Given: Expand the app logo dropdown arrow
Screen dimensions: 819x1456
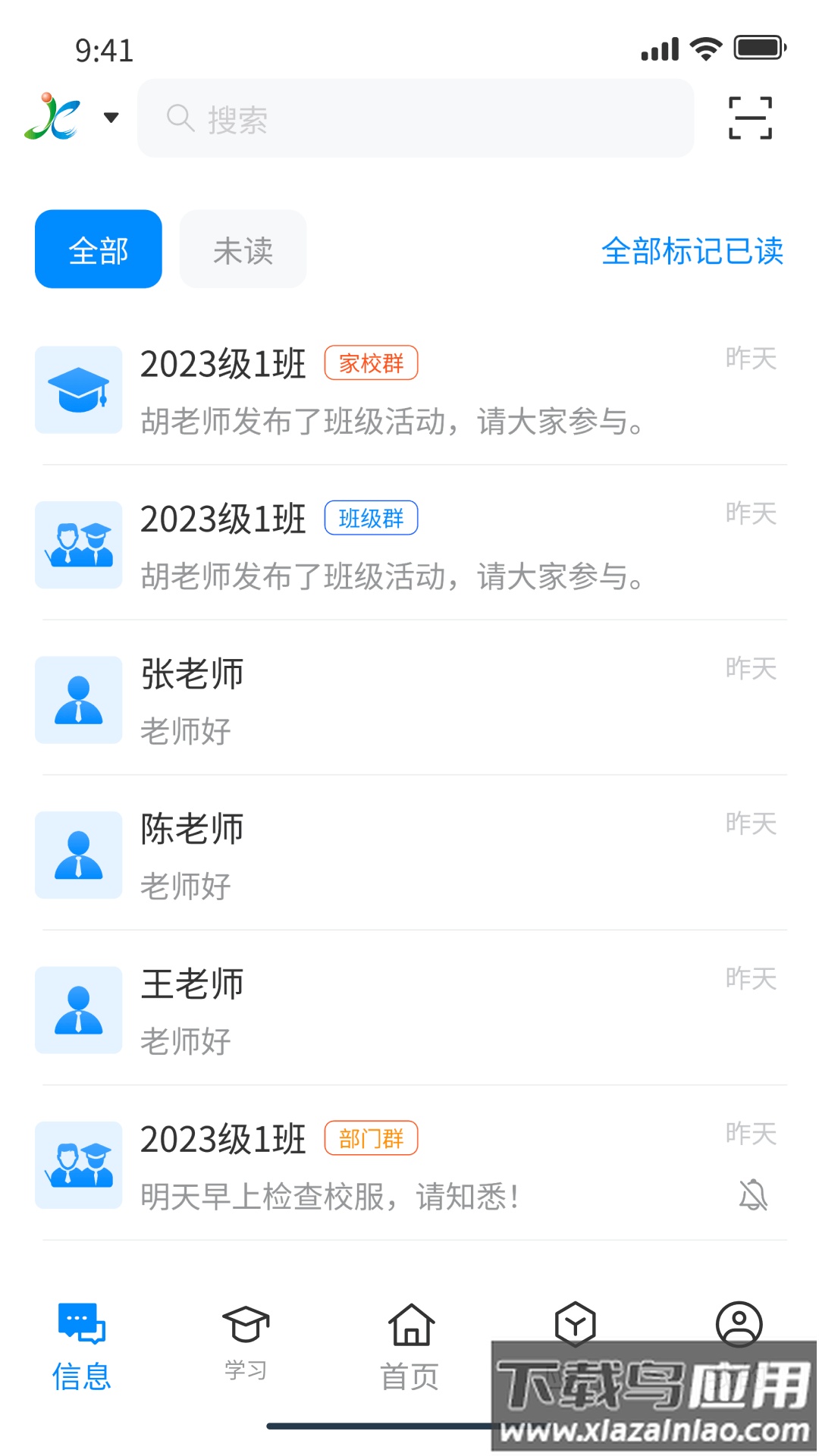Looking at the screenshot, I should 111,118.
